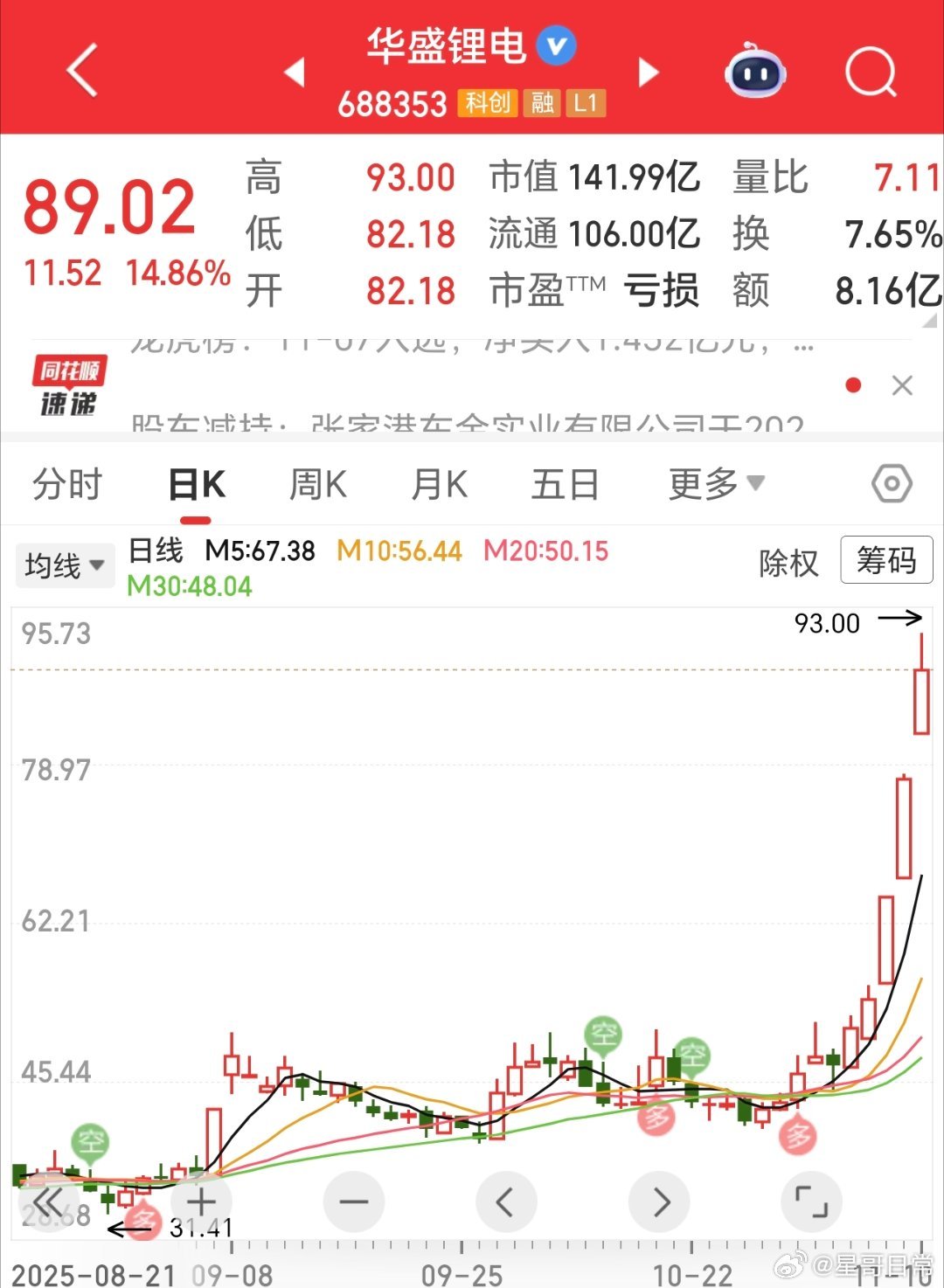
Task: Toggle the 筹码 chip distribution panel
Action: click(886, 561)
